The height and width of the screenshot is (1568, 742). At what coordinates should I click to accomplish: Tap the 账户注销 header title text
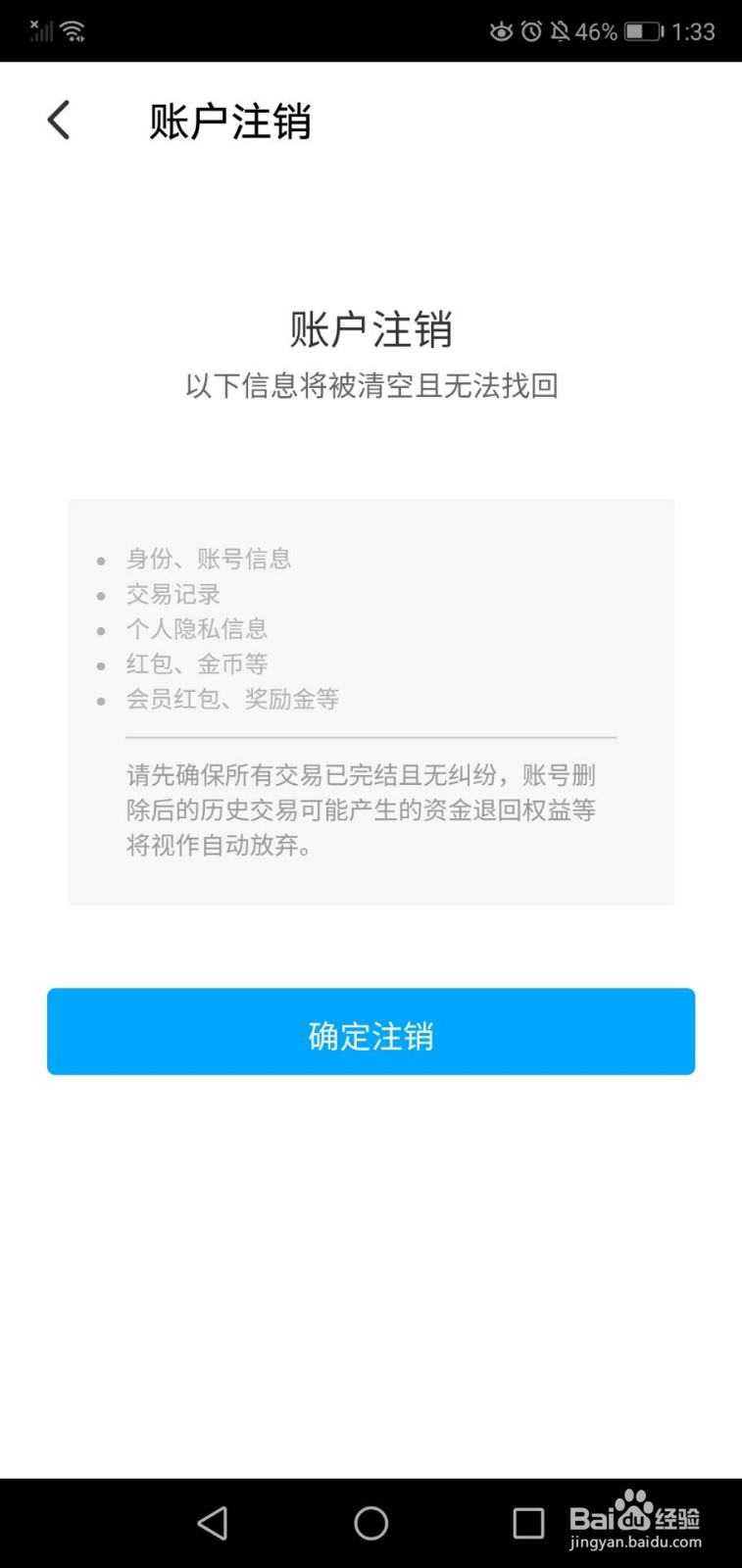point(229,120)
